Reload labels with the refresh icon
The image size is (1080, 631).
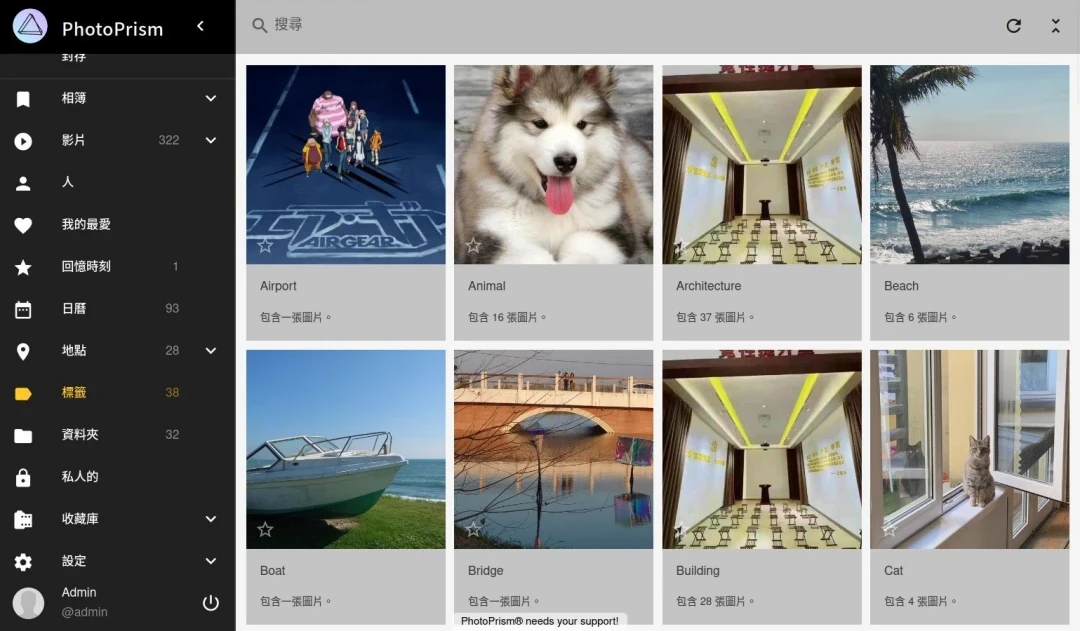[1013, 26]
